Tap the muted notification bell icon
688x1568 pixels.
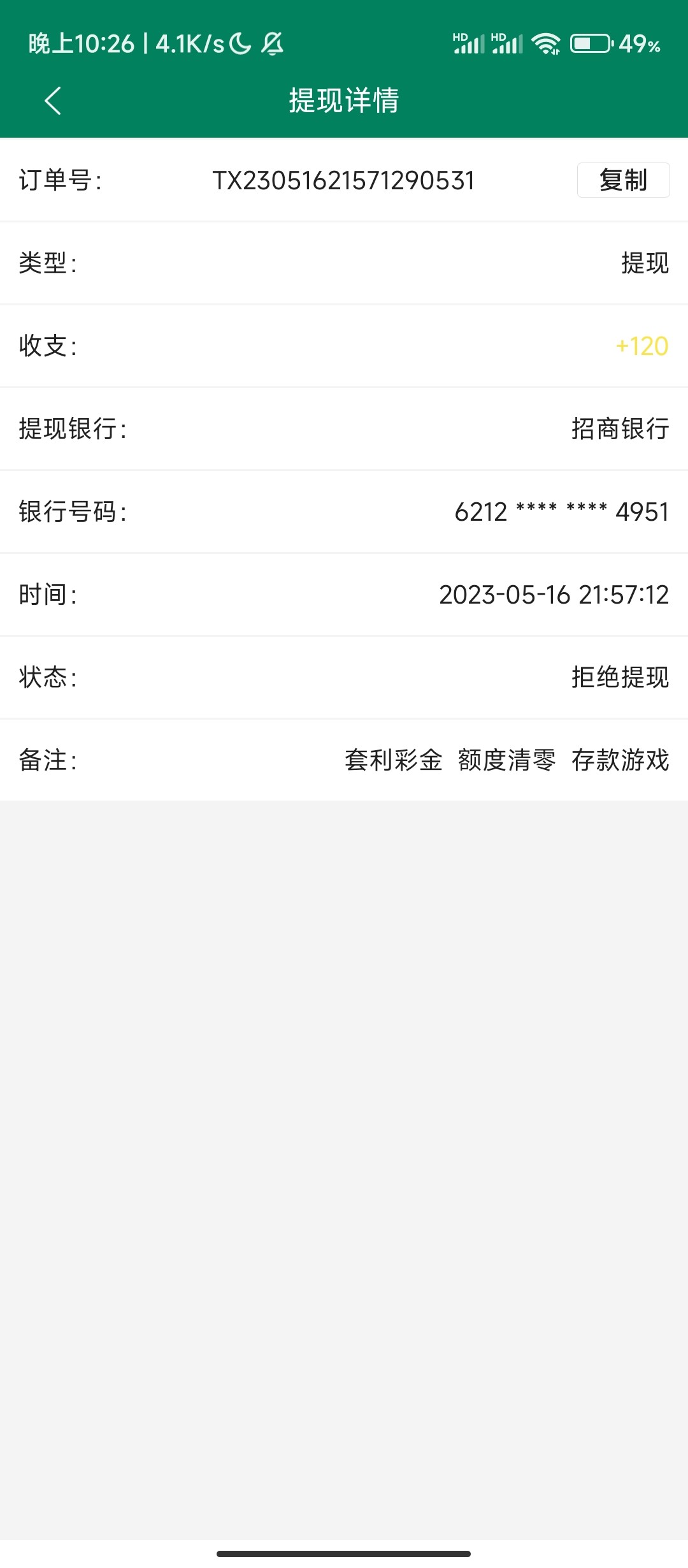point(273,44)
